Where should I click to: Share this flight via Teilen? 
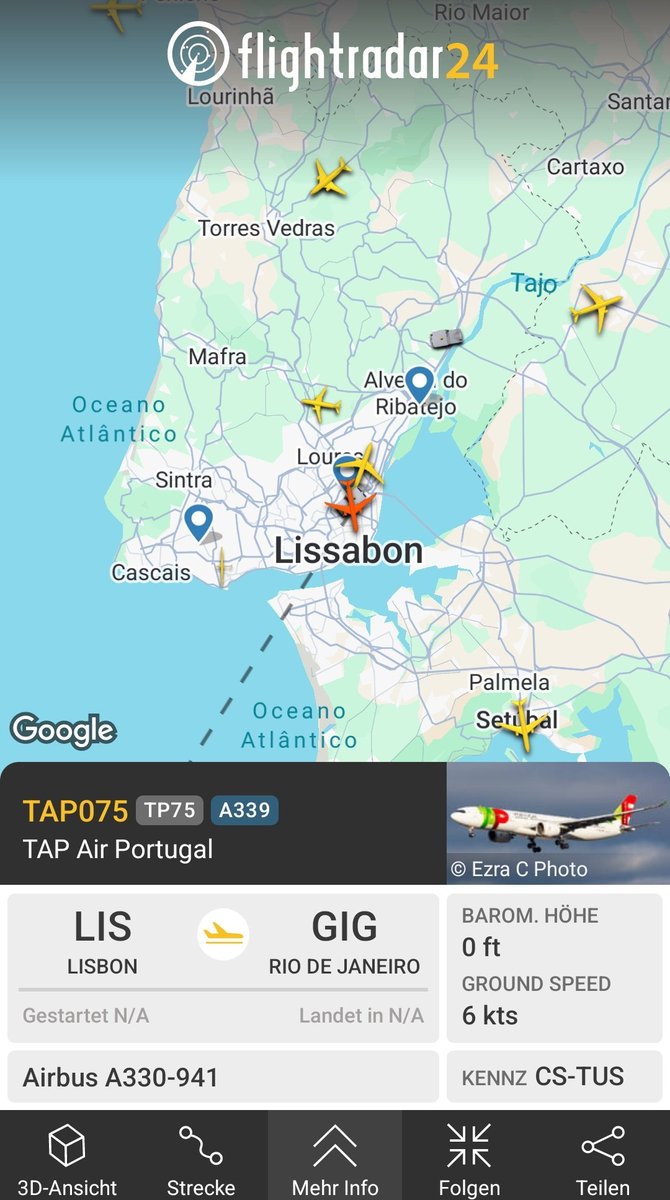pyautogui.click(x=603, y=1158)
